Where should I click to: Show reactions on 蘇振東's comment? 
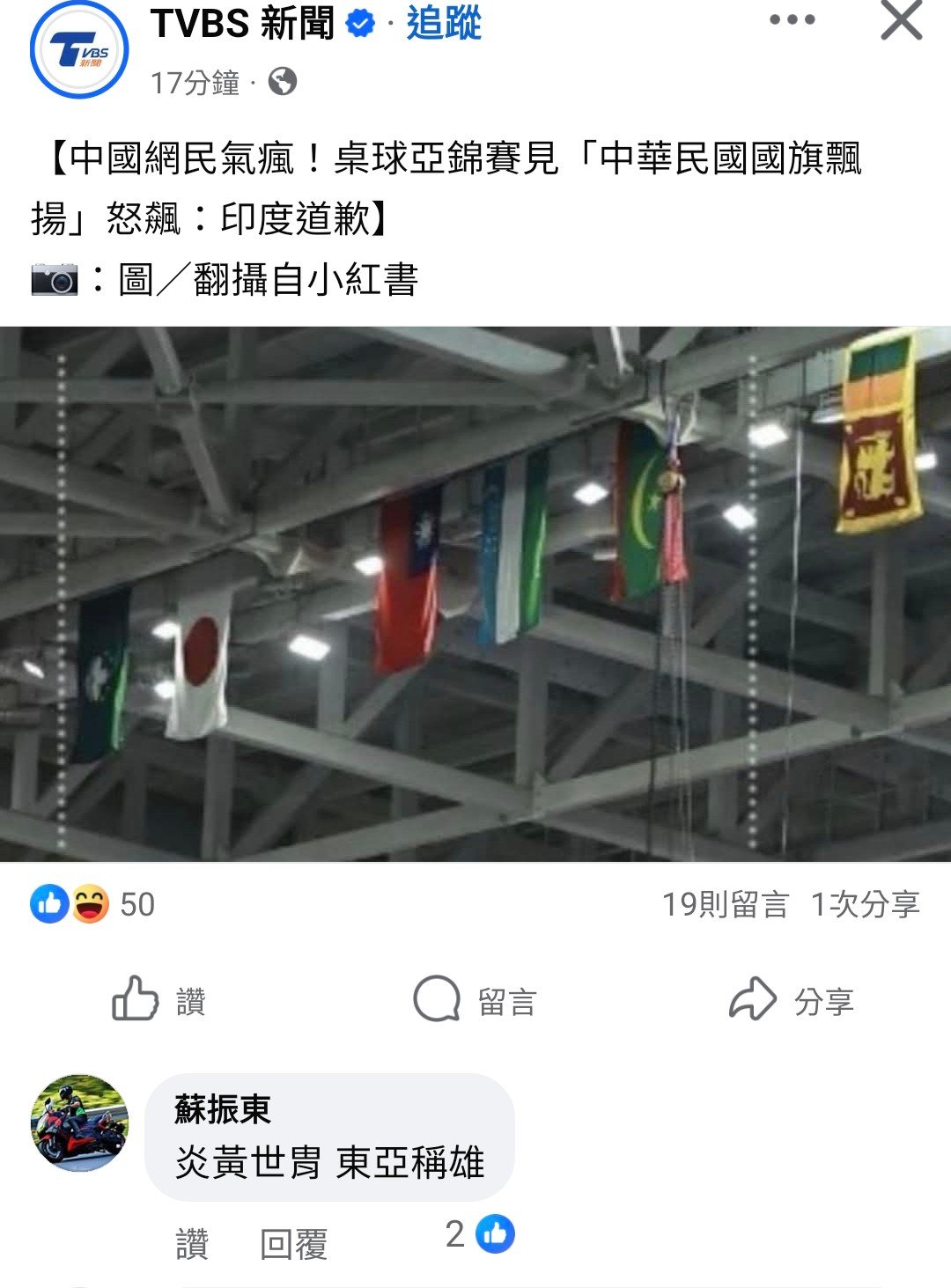481,1234
